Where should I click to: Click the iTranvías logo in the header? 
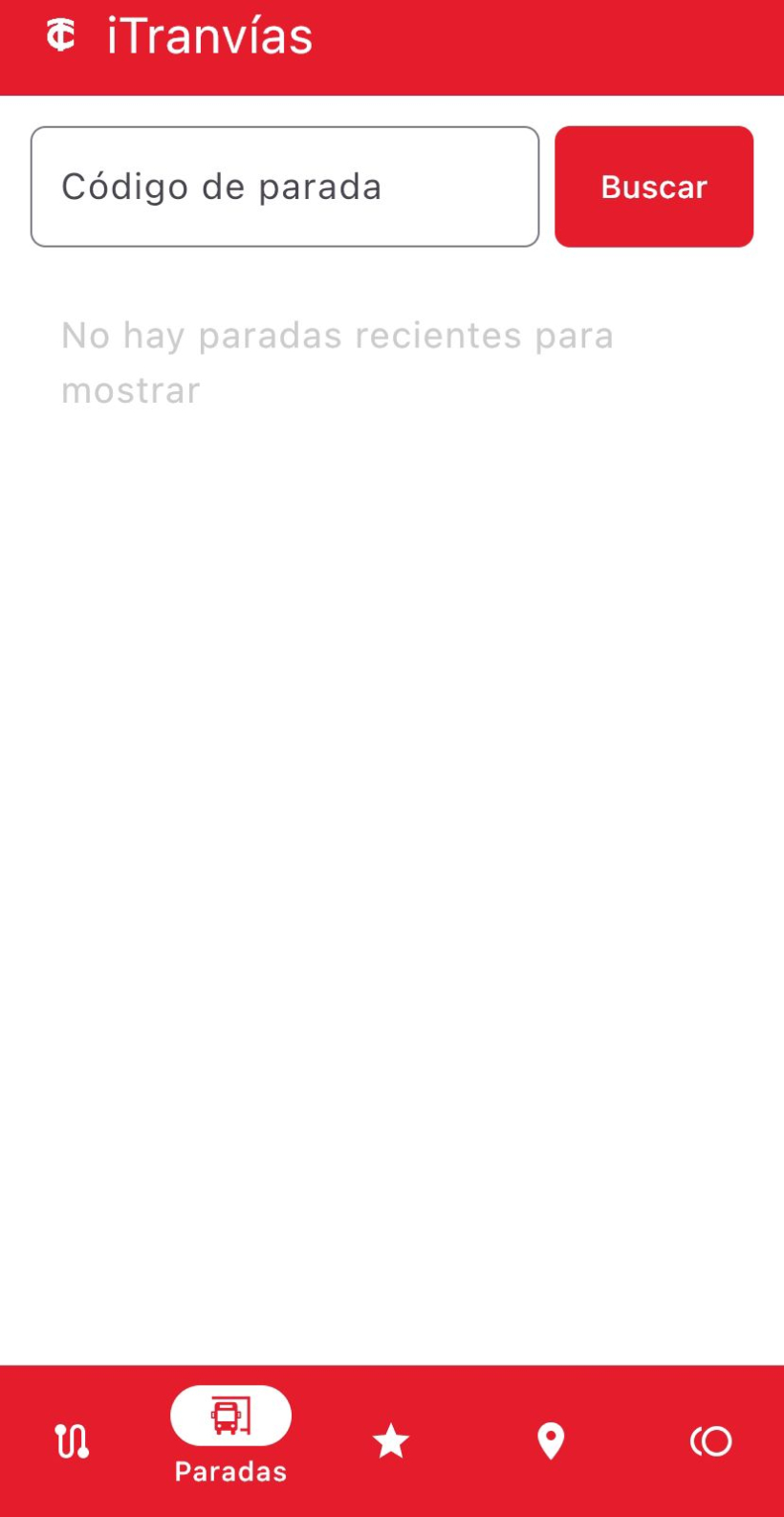(x=60, y=35)
